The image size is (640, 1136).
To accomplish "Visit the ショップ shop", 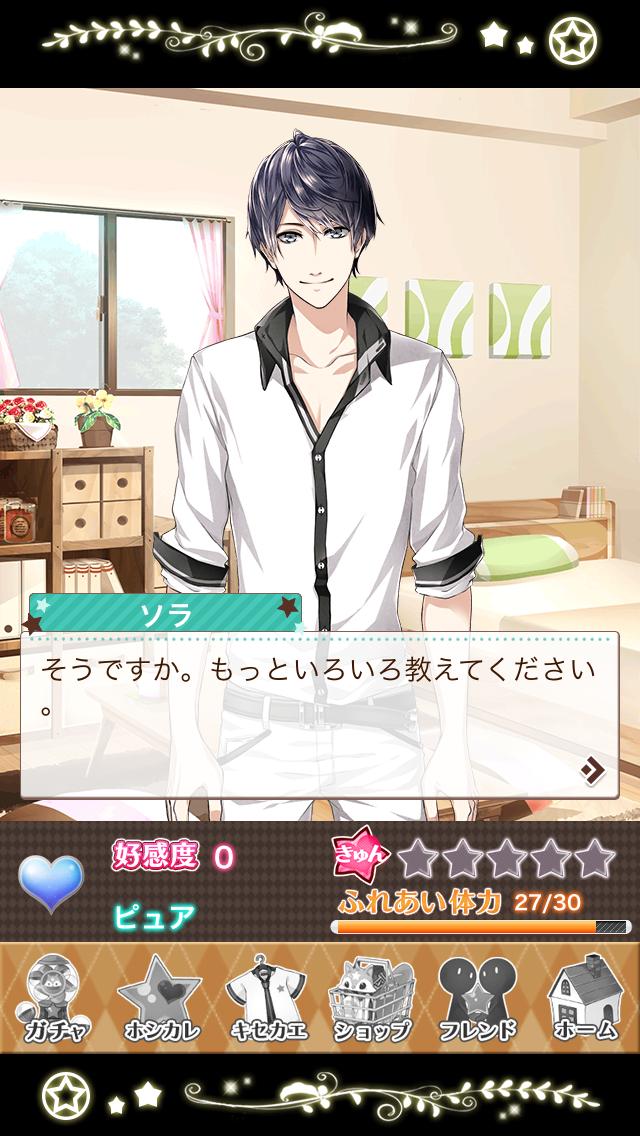I will click(x=371, y=998).
